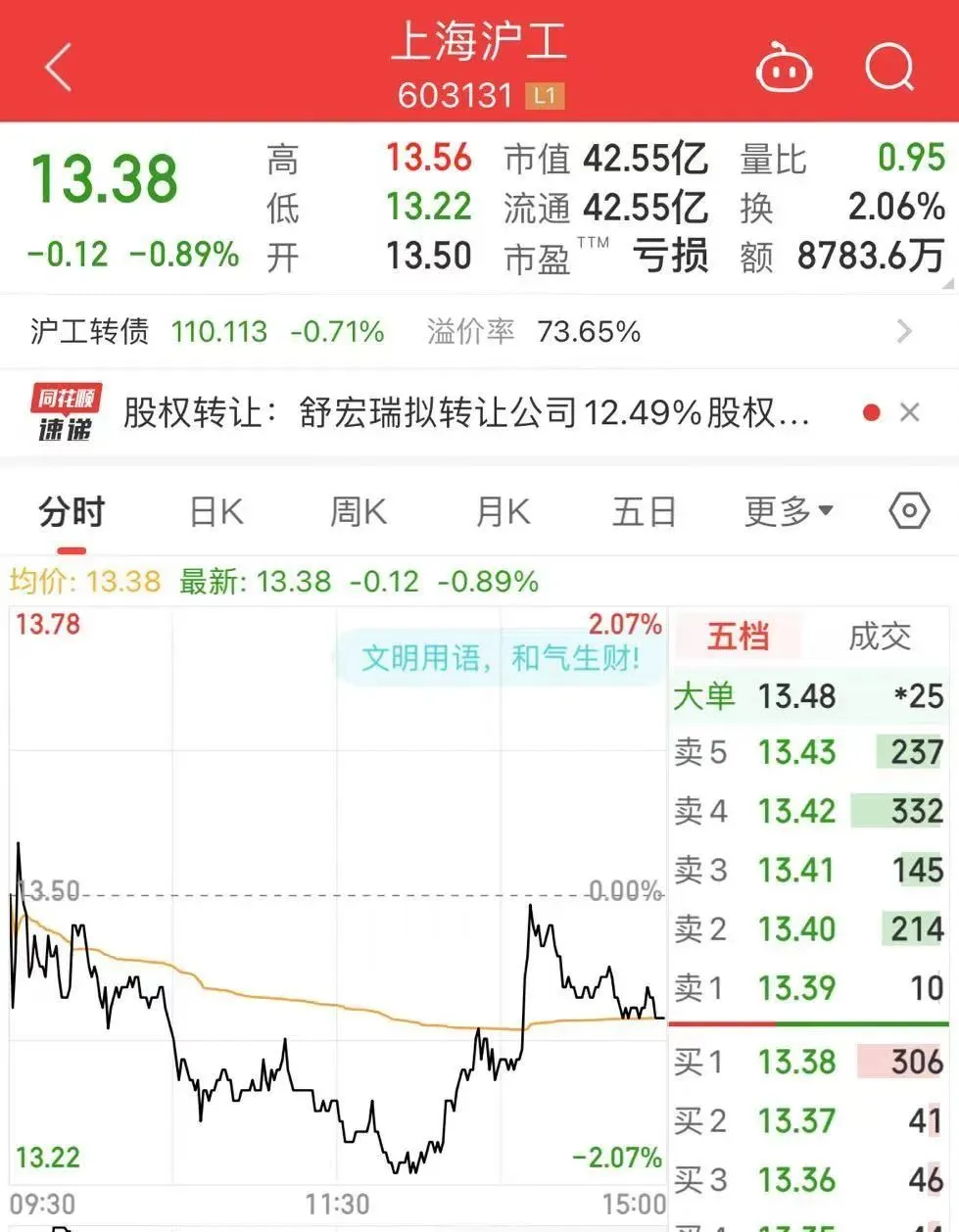Open the 股权转让 news headline
Image resolution: width=959 pixels, height=1232 pixels.
[x=465, y=412]
